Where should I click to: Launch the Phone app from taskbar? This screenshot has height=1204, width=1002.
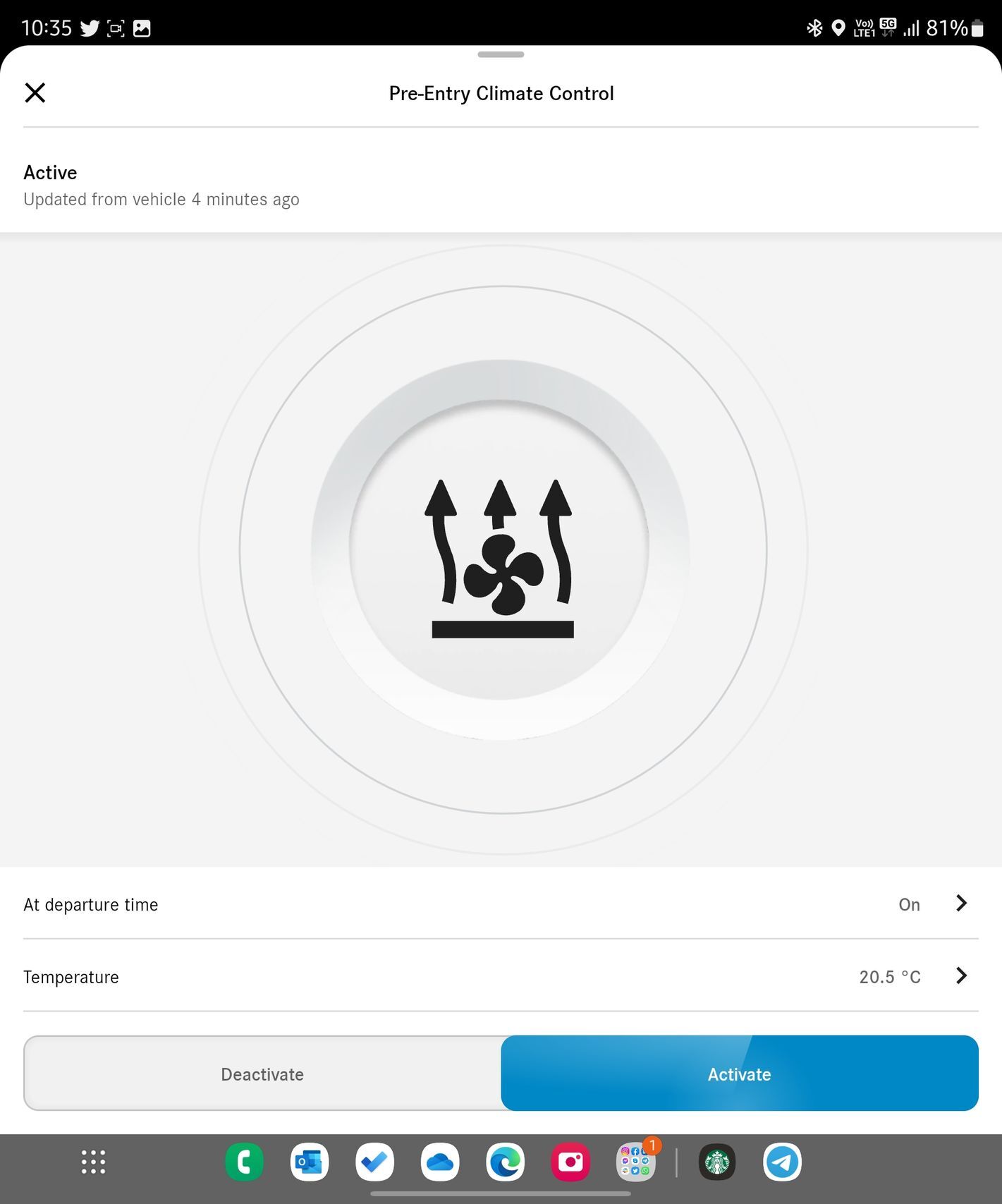point(244,1162)
